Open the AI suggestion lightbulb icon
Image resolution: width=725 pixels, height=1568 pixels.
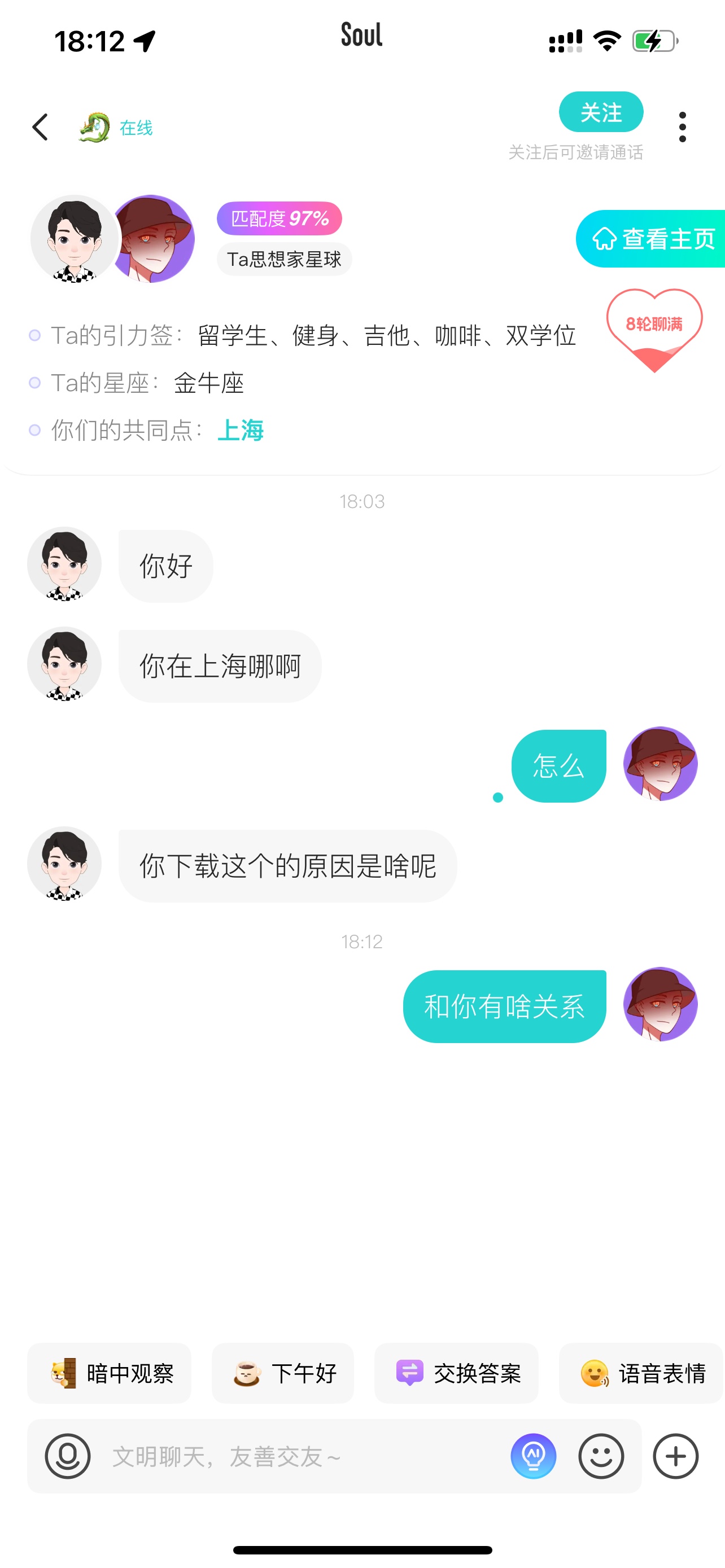[x=533, y=1457]
